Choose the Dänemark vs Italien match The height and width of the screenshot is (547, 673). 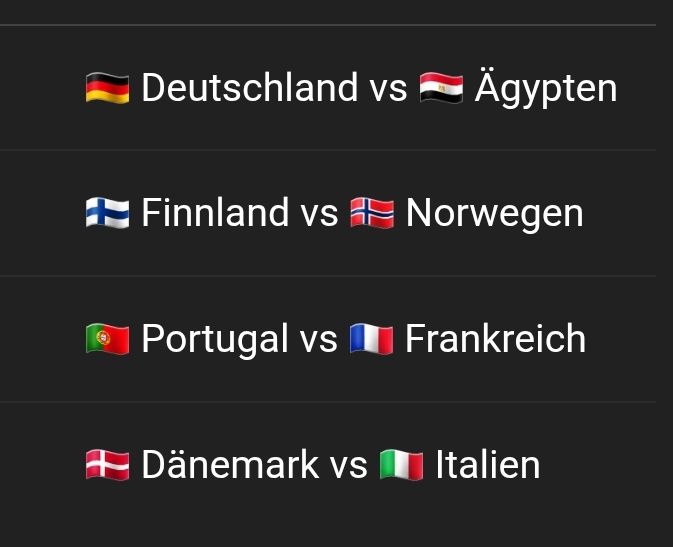[x=312, y=465]
